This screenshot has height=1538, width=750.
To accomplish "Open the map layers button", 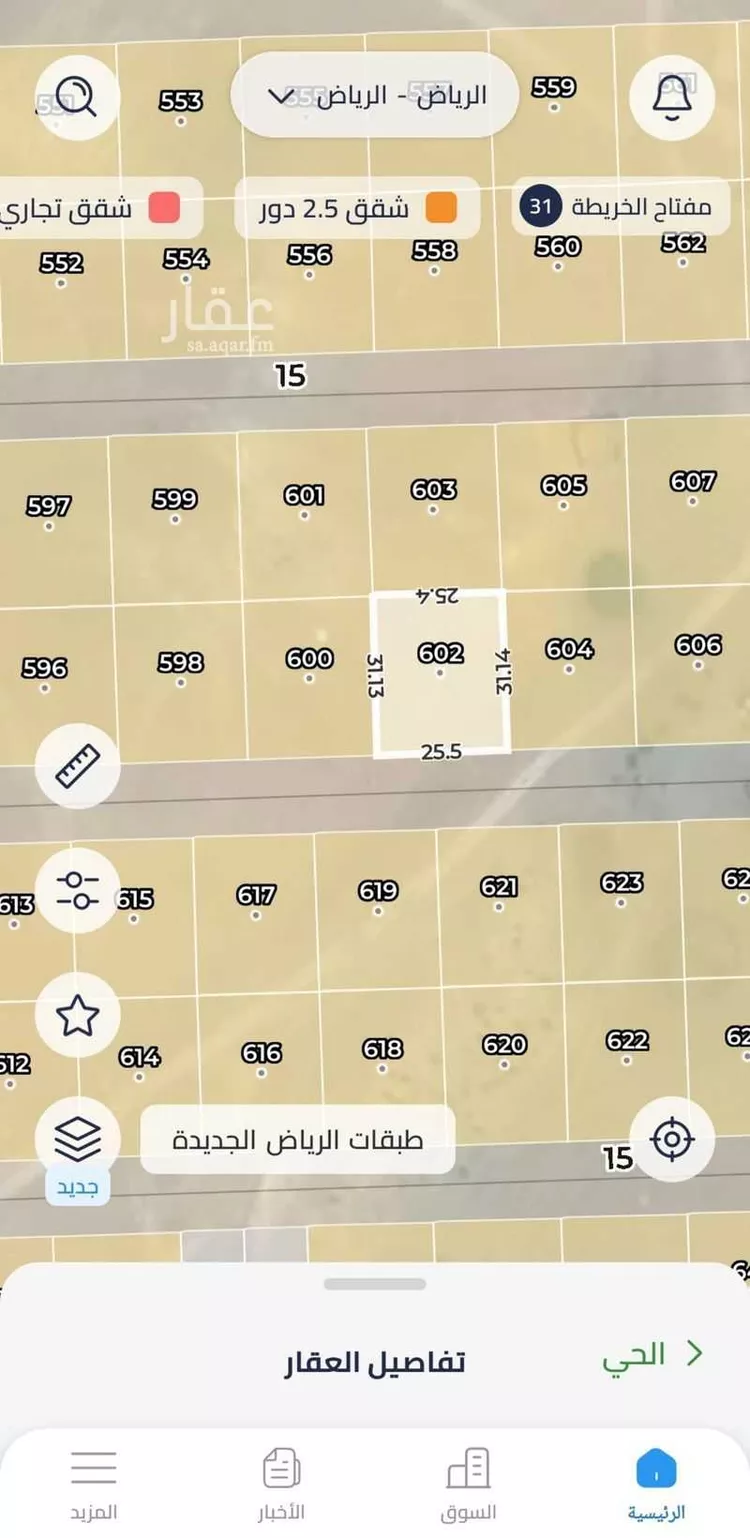I will pyautogui.click(x=78, y=1137).
